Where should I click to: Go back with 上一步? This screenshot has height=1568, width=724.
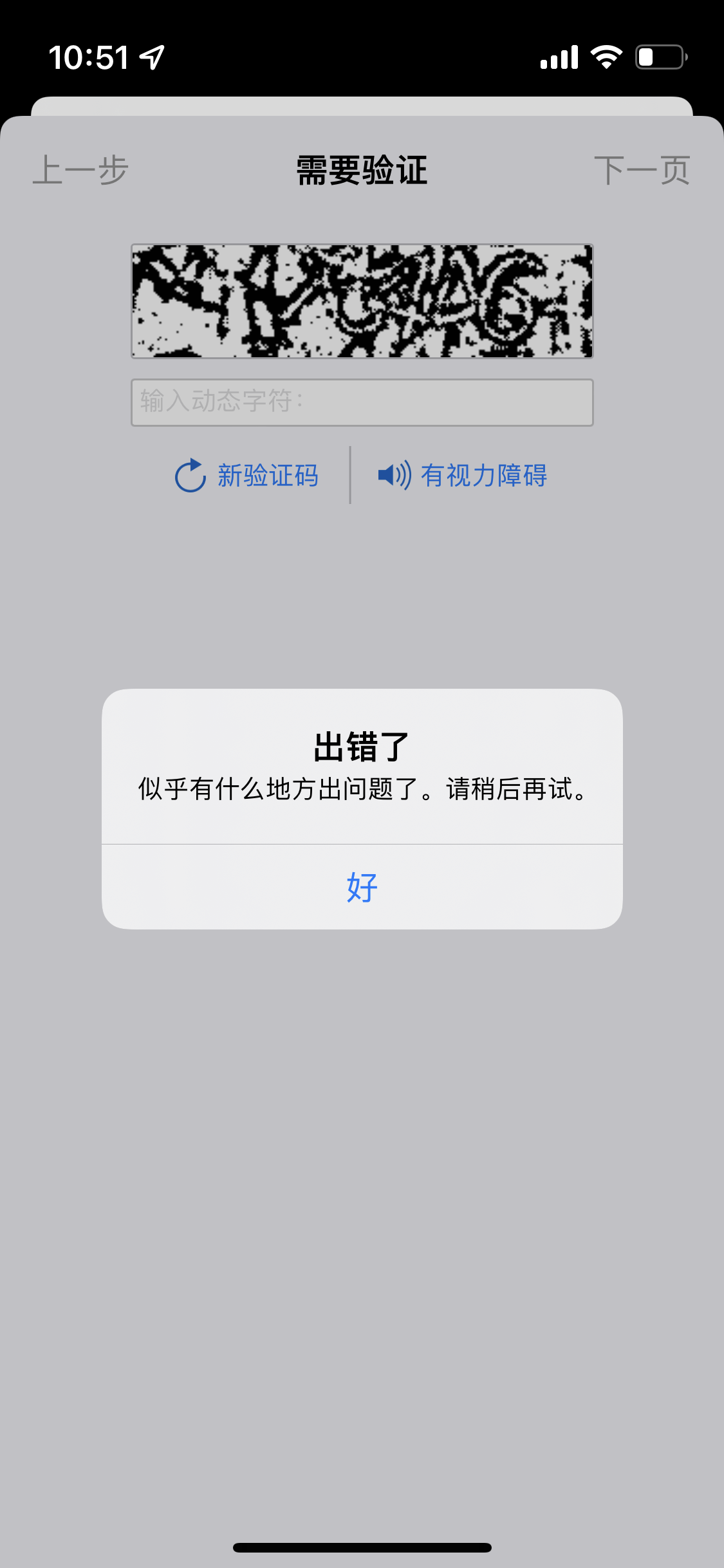tap(81, 171)
